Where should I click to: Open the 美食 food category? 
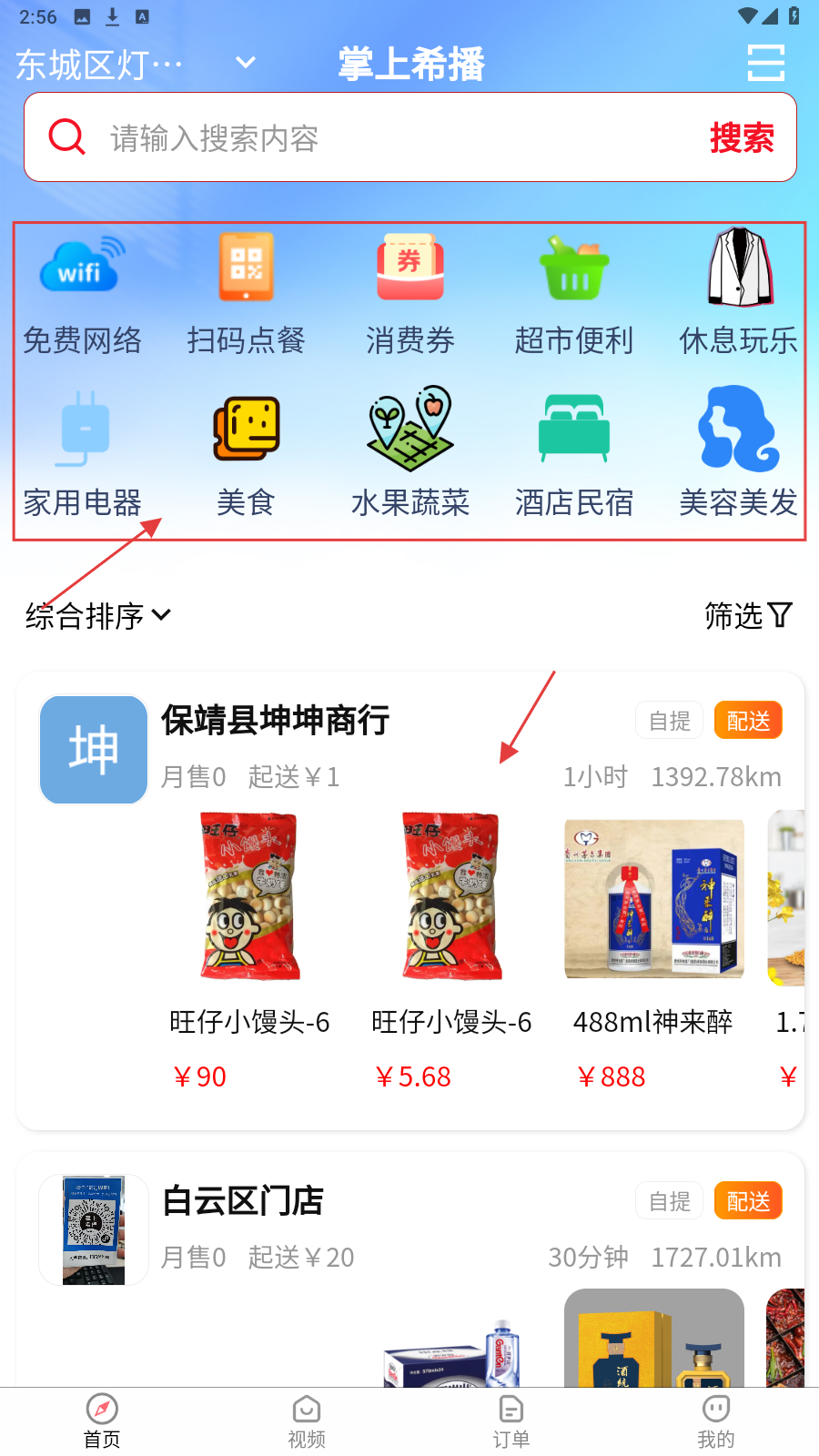246,455
